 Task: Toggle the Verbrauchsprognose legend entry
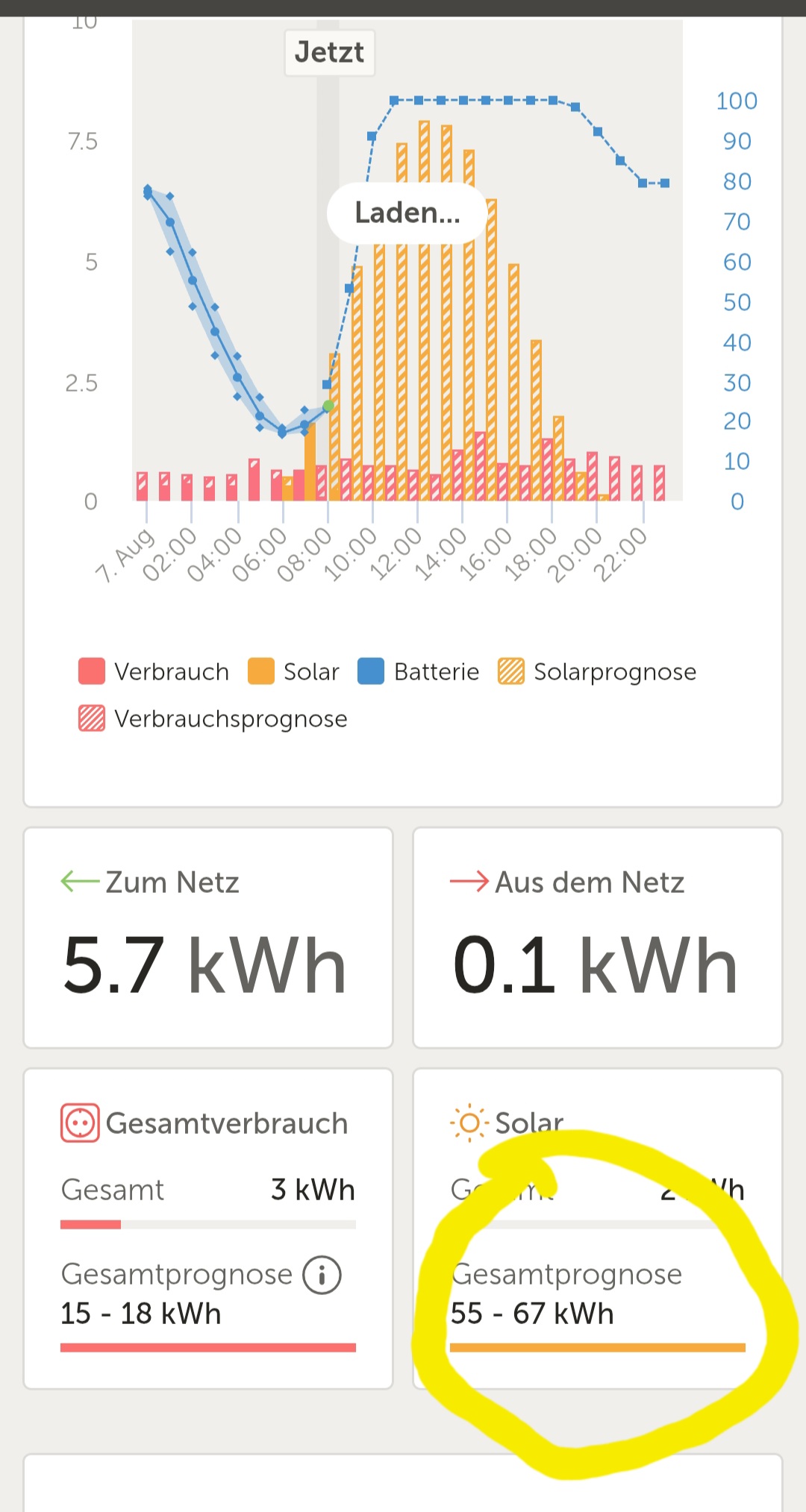(213, 718)
